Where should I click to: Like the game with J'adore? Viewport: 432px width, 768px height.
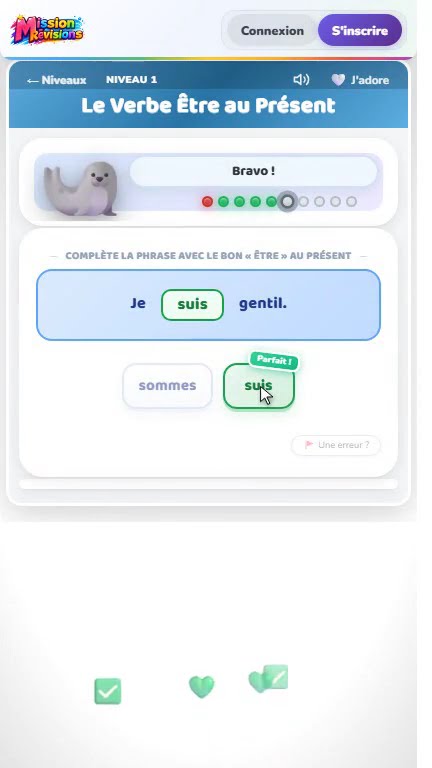(x=360, y=80)
